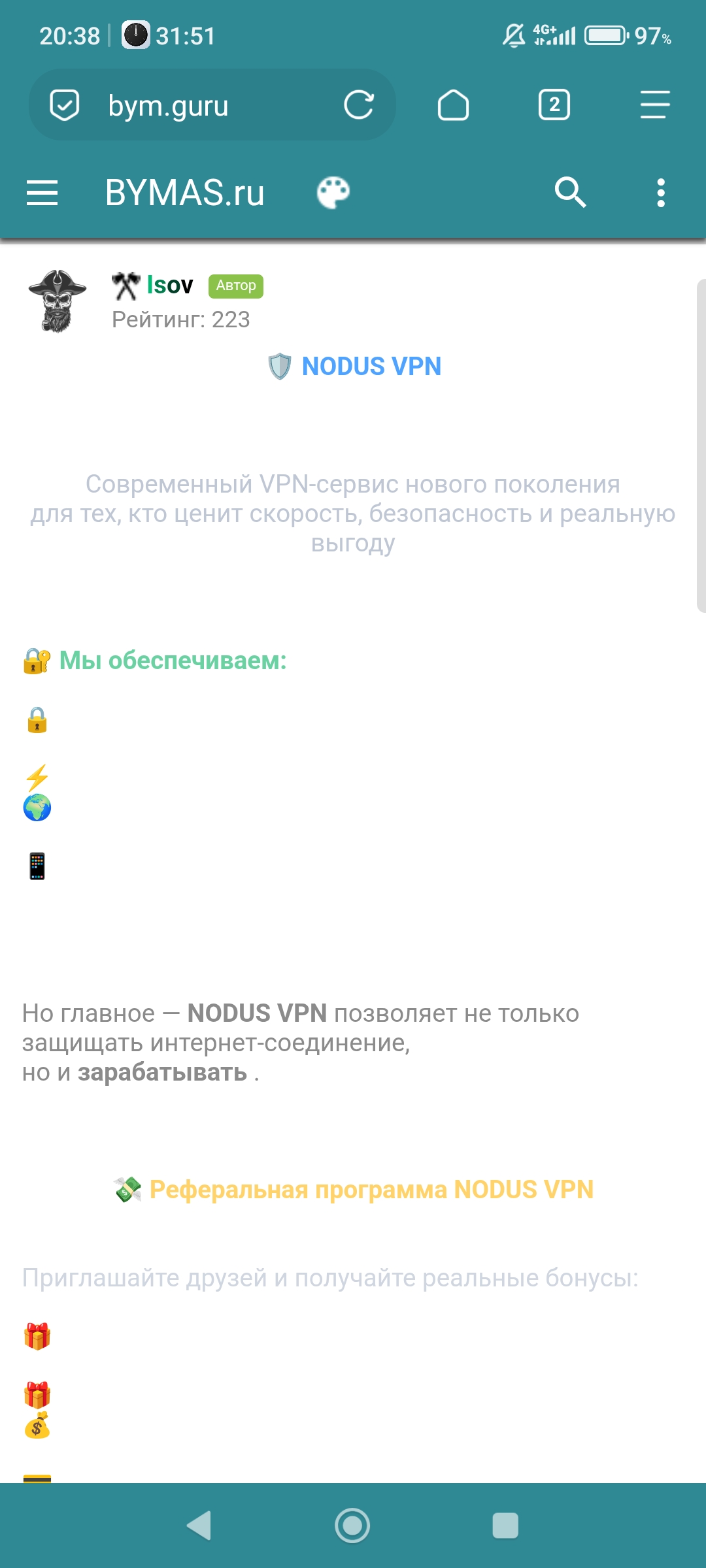Image resolution: width=706 pixels, height=1568 pixels.
Task: Open the site's three-dot overflow menu
Action: pyautogui.click(x=661, y=193)
